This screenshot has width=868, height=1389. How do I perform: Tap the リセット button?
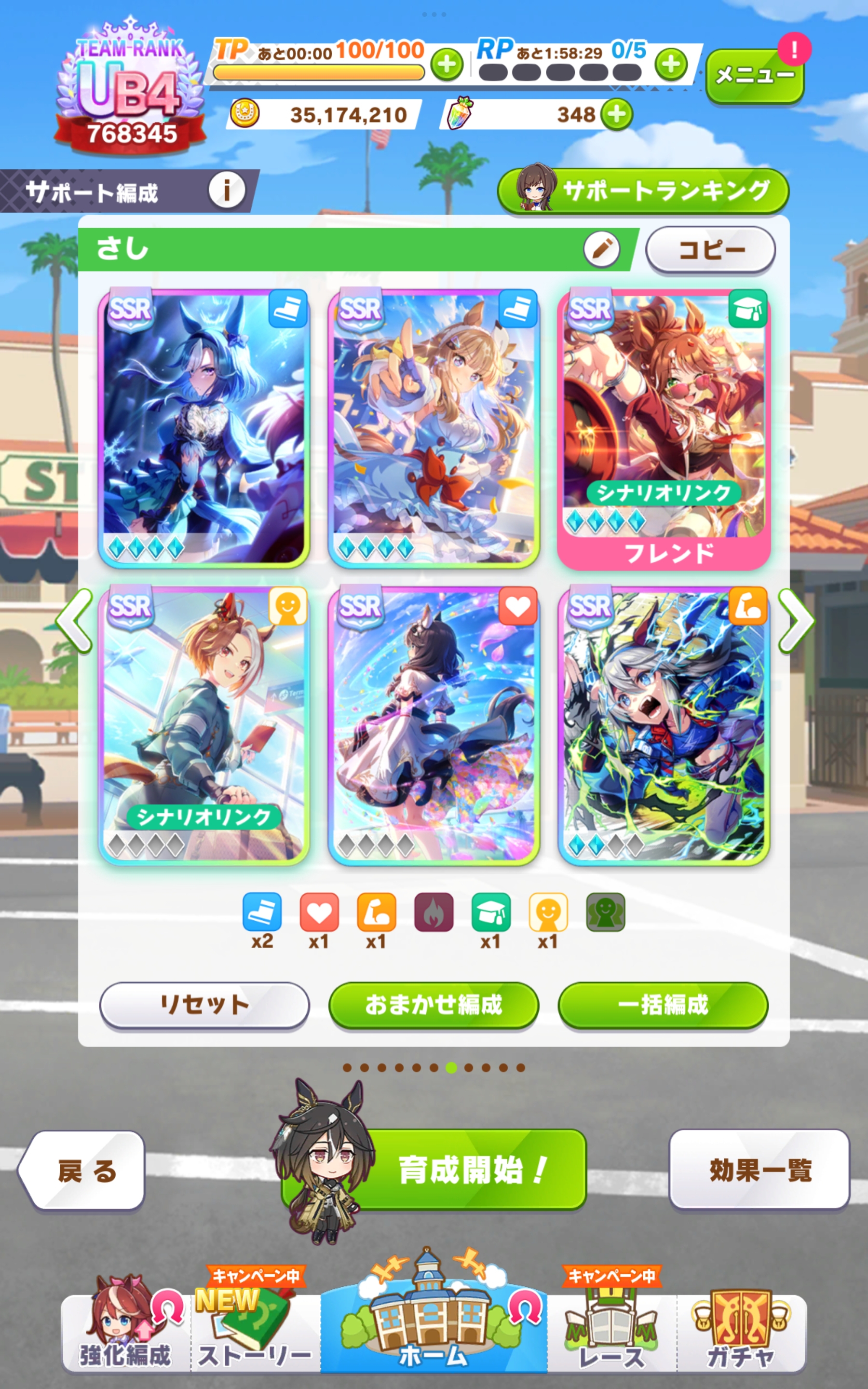coord(204,1005)
